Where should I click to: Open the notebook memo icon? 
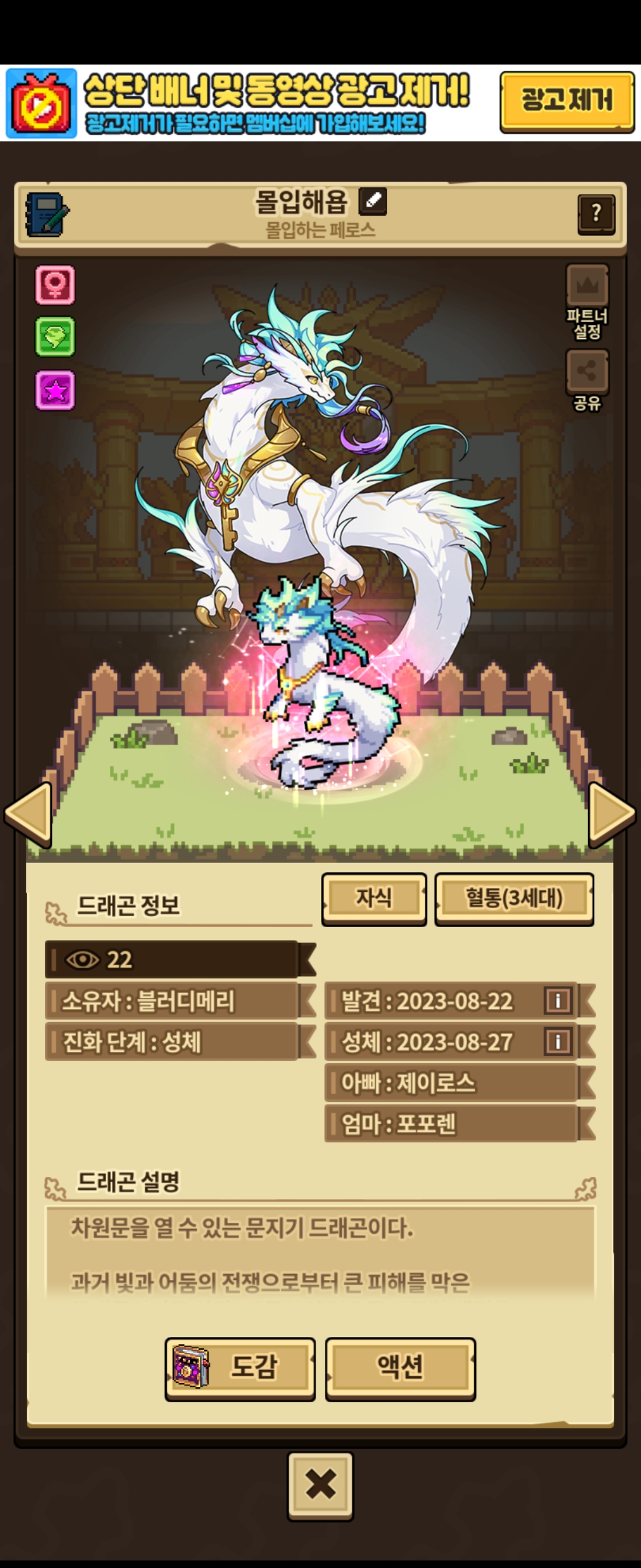[x=47, y=214]
